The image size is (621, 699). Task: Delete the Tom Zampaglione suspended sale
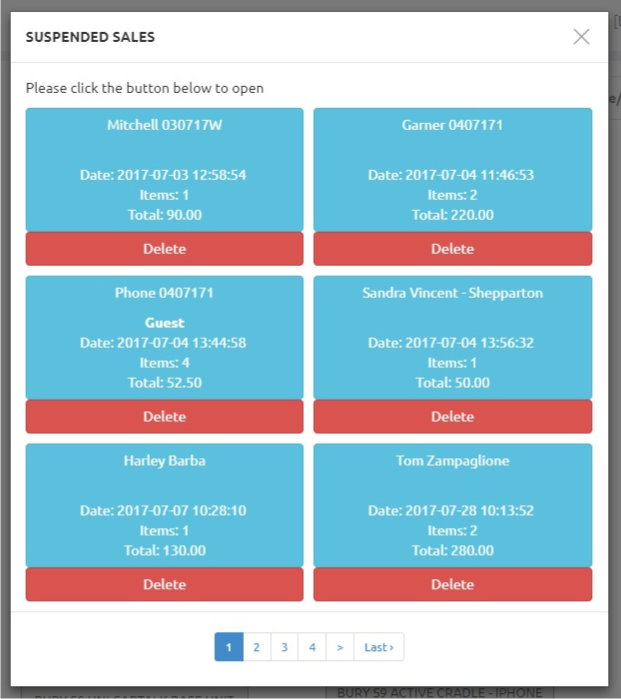coord(452,584)
